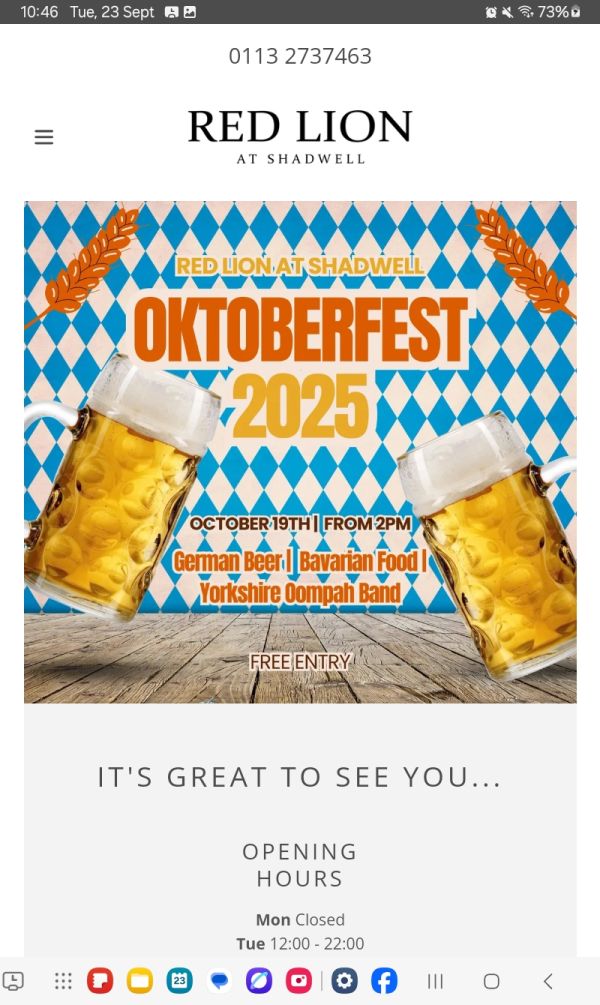Go back with the system back button
This screenshot has height=1005, width=600.
click(x=547, y=981)
